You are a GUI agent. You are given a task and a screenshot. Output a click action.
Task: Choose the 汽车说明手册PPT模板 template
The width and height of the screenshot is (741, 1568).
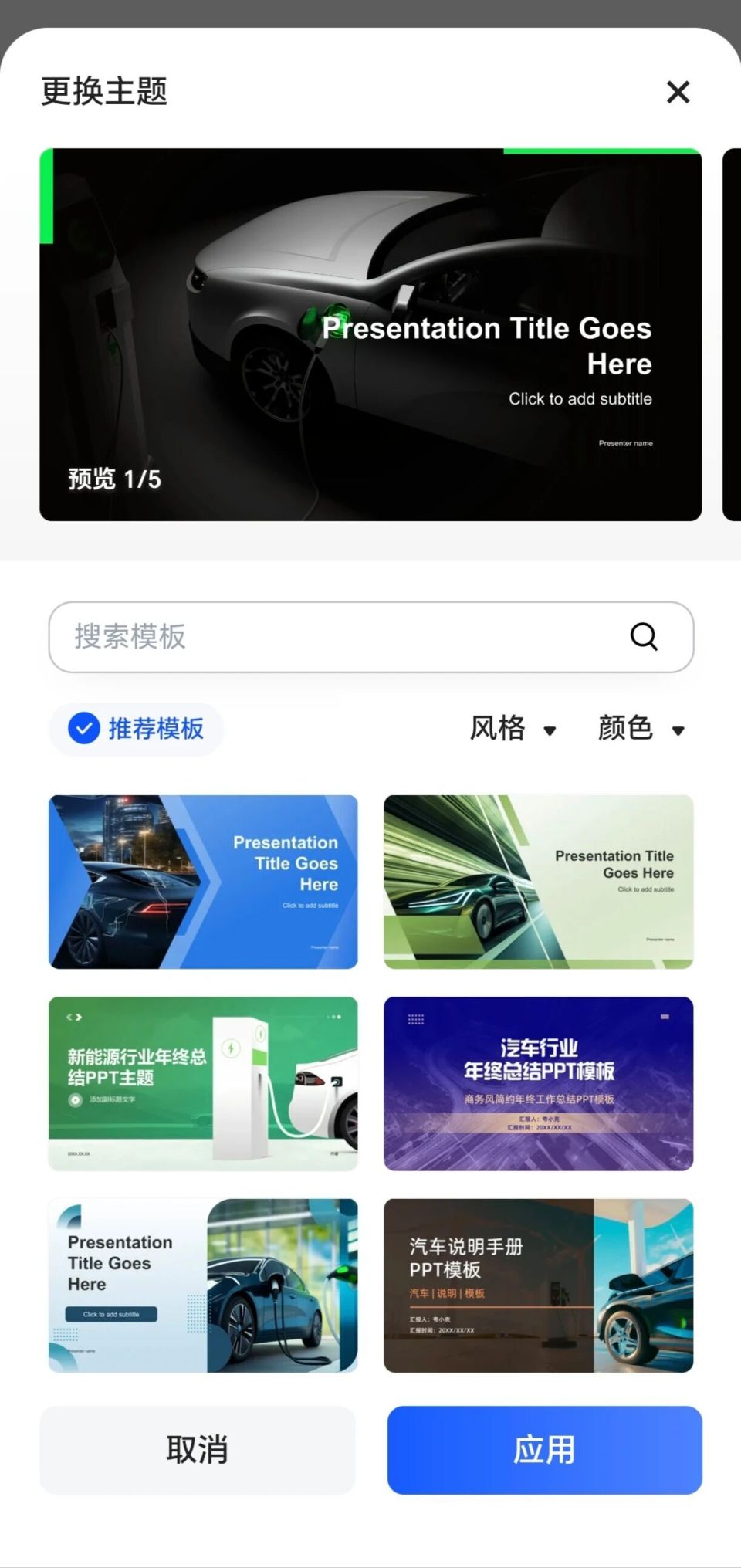538,1285
